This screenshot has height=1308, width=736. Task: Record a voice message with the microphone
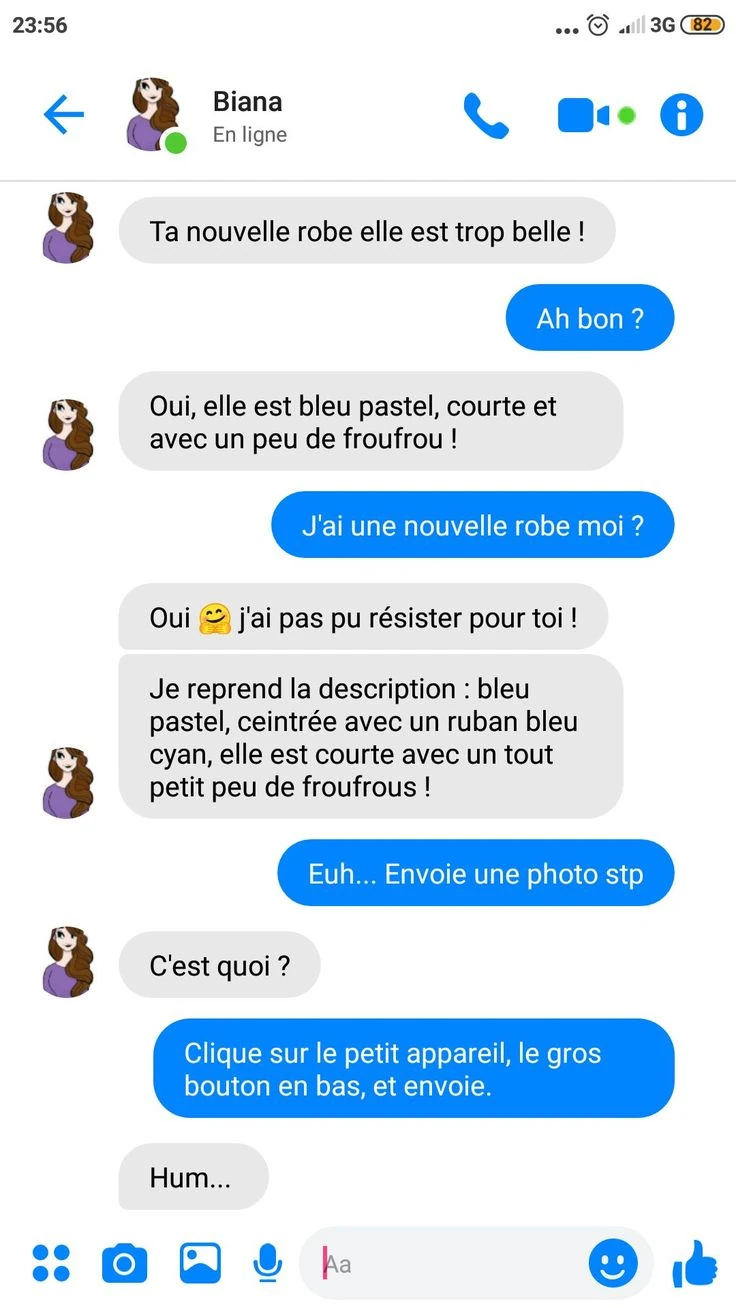coord(267,1264)
